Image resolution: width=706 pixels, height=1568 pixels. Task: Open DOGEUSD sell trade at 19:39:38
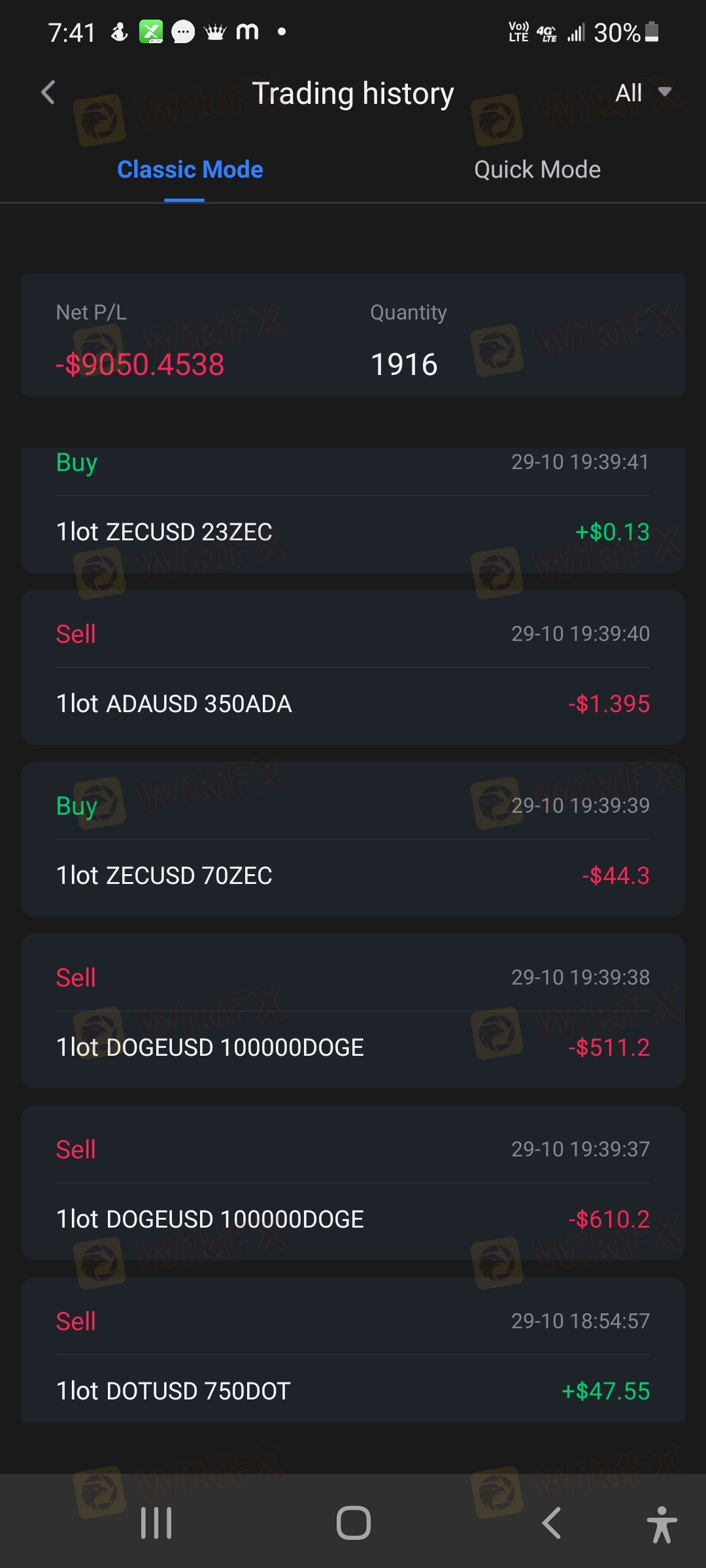(x=353, y=1011)
